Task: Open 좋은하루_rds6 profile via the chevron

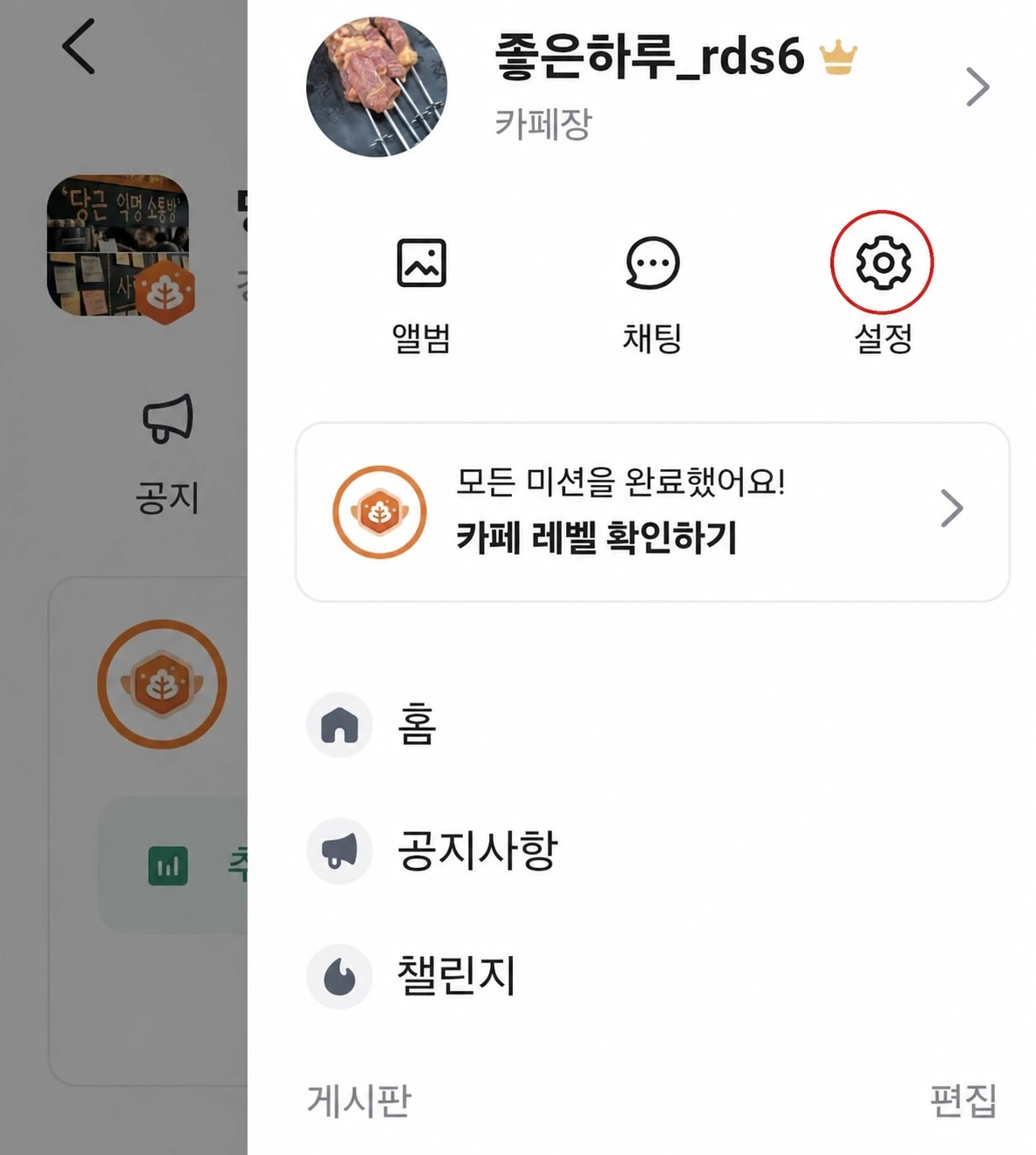Action: tap(978, 87)
